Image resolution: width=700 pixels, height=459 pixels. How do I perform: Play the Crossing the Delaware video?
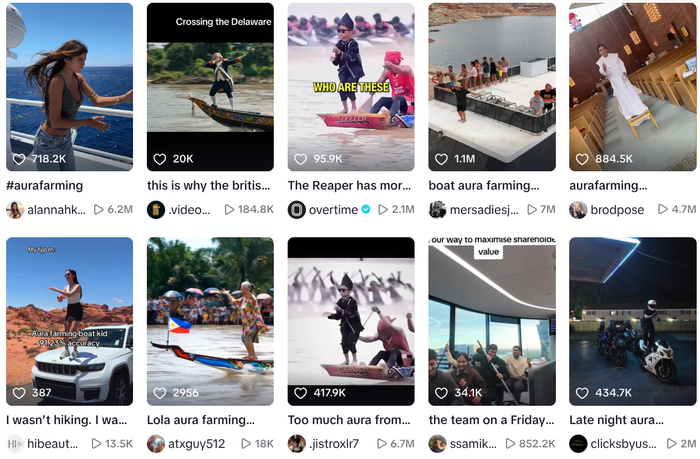click(210, 86)
